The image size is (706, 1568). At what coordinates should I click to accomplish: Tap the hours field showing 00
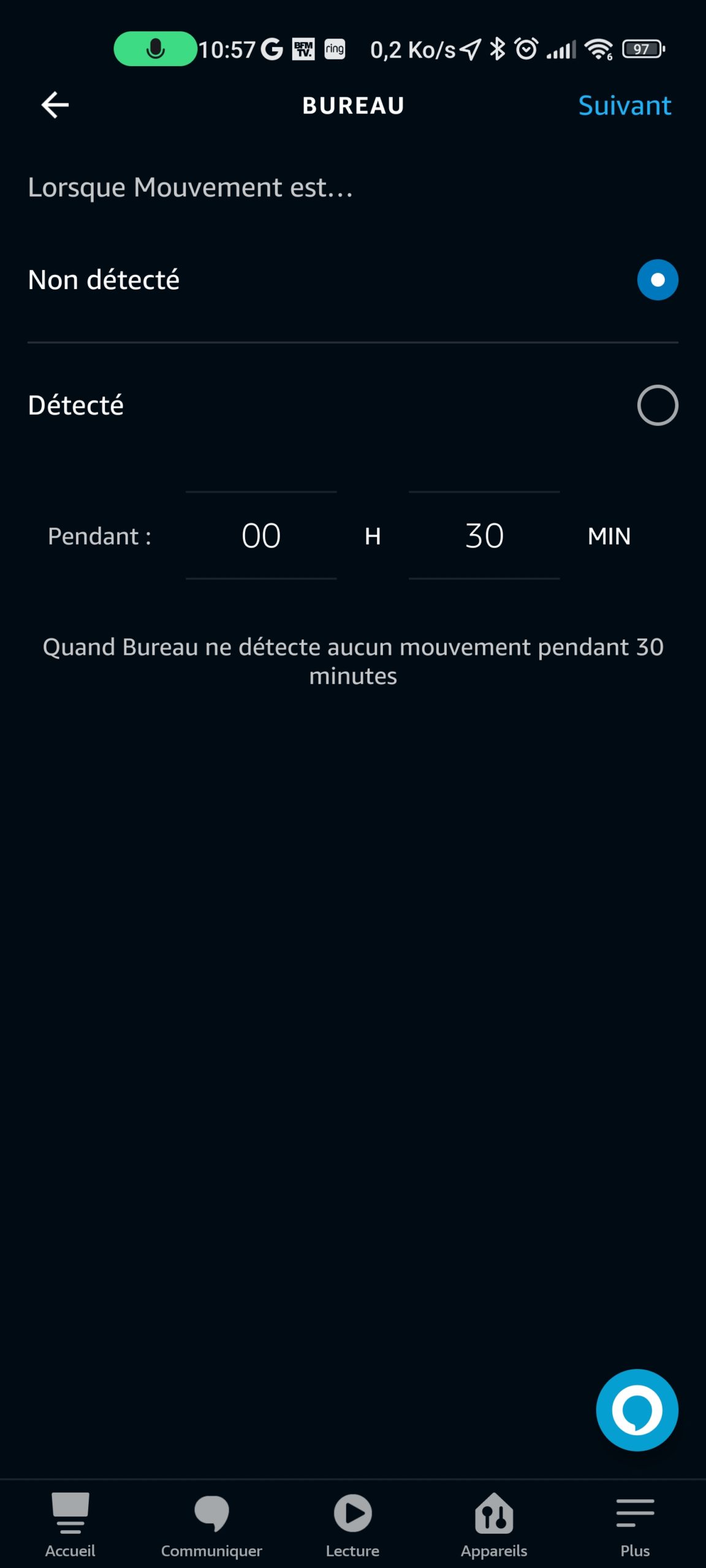point(261,535)
